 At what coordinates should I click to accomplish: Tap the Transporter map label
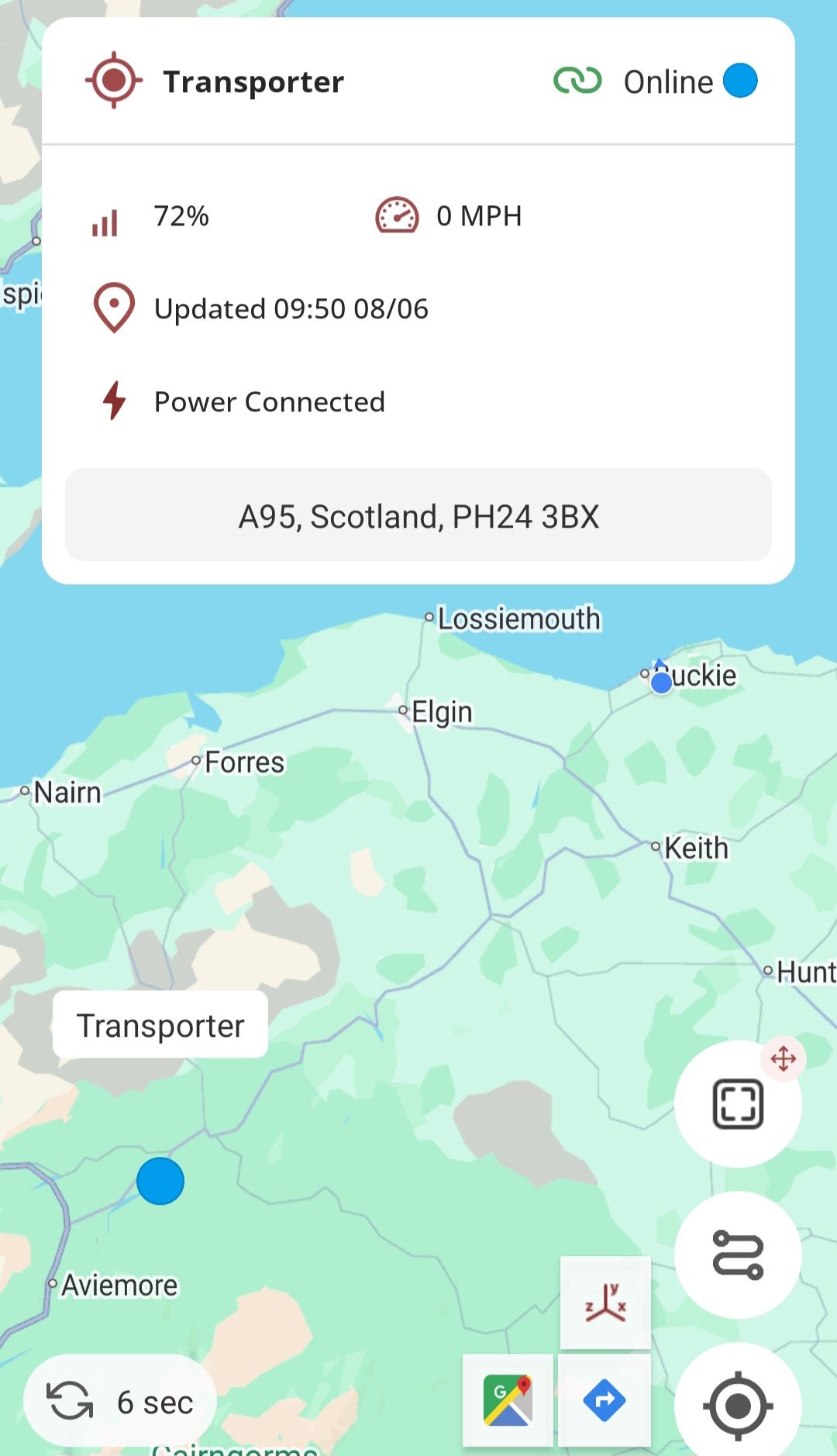point(160,1024)
